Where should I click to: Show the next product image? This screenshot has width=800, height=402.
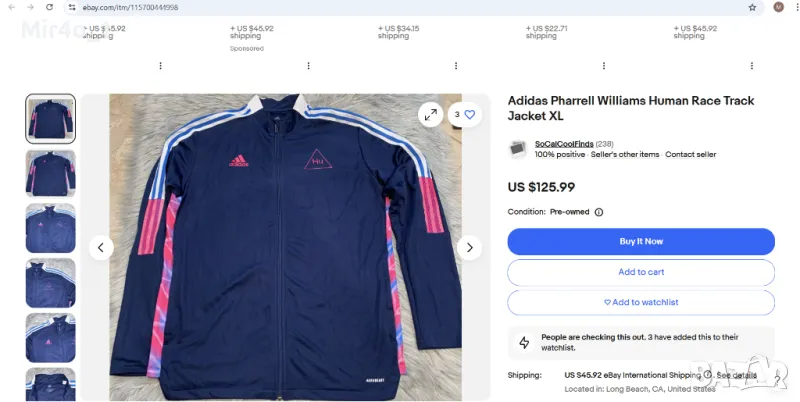coord(469,247)
